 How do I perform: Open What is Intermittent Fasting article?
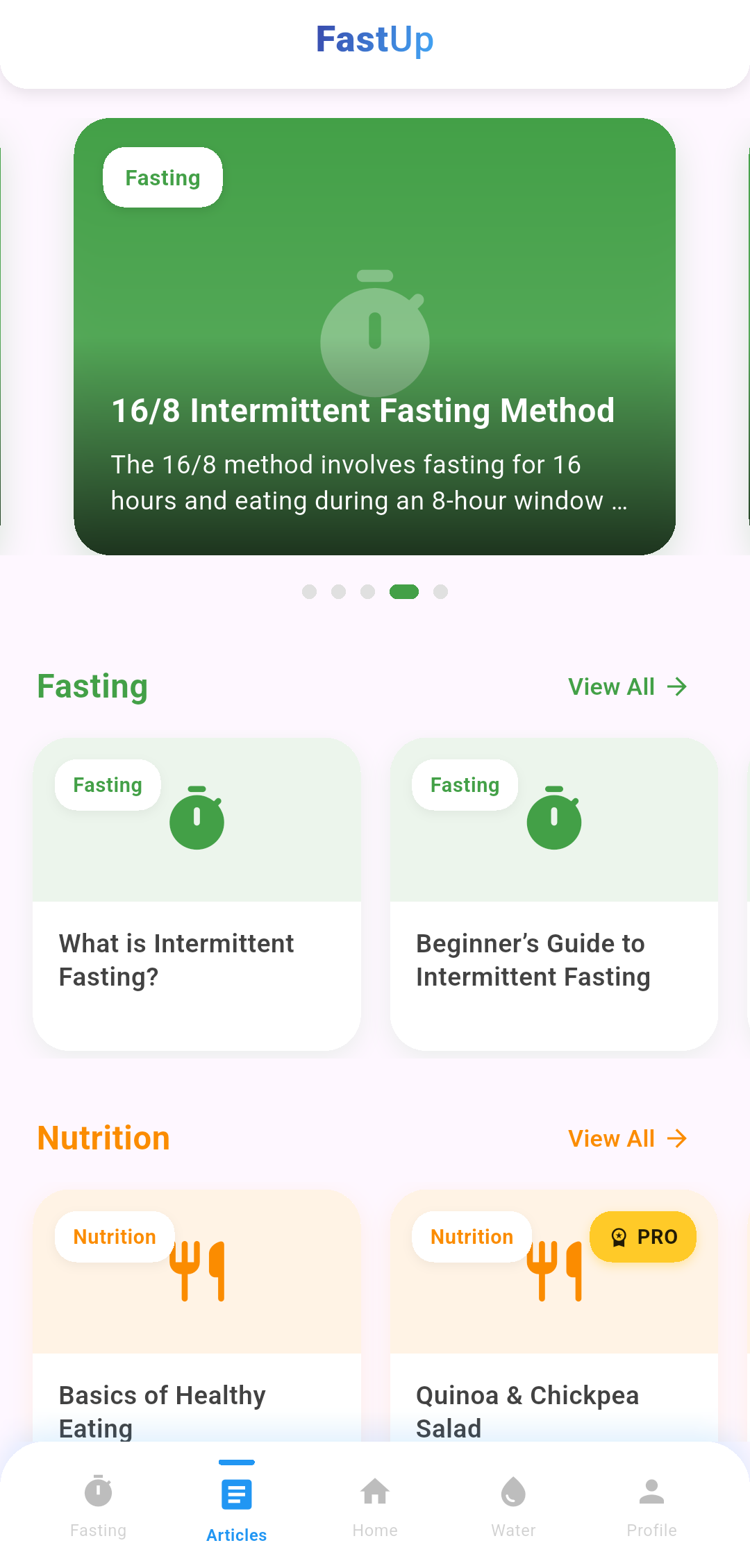coord(197,894)
